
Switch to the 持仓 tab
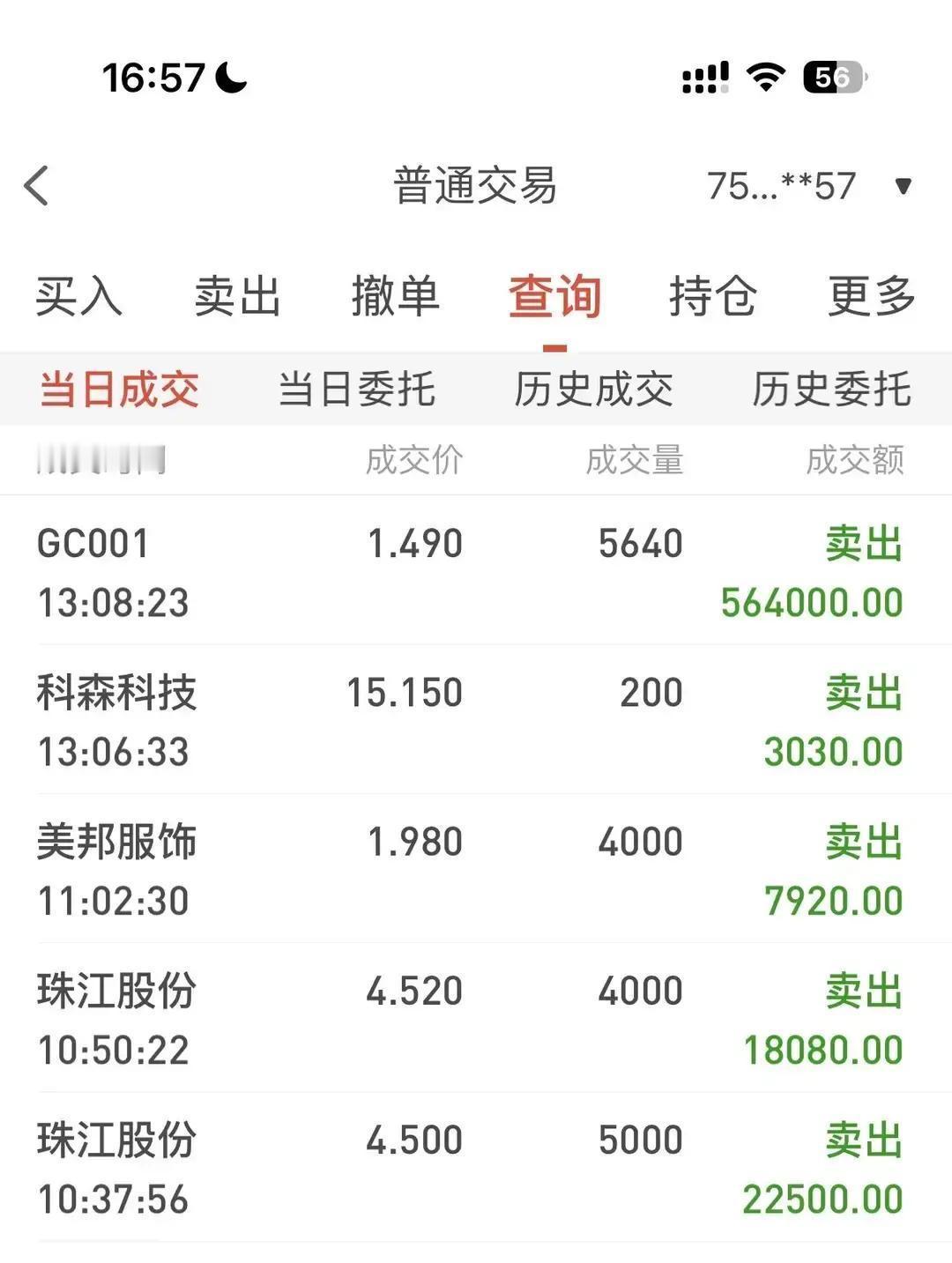[712, 296]
